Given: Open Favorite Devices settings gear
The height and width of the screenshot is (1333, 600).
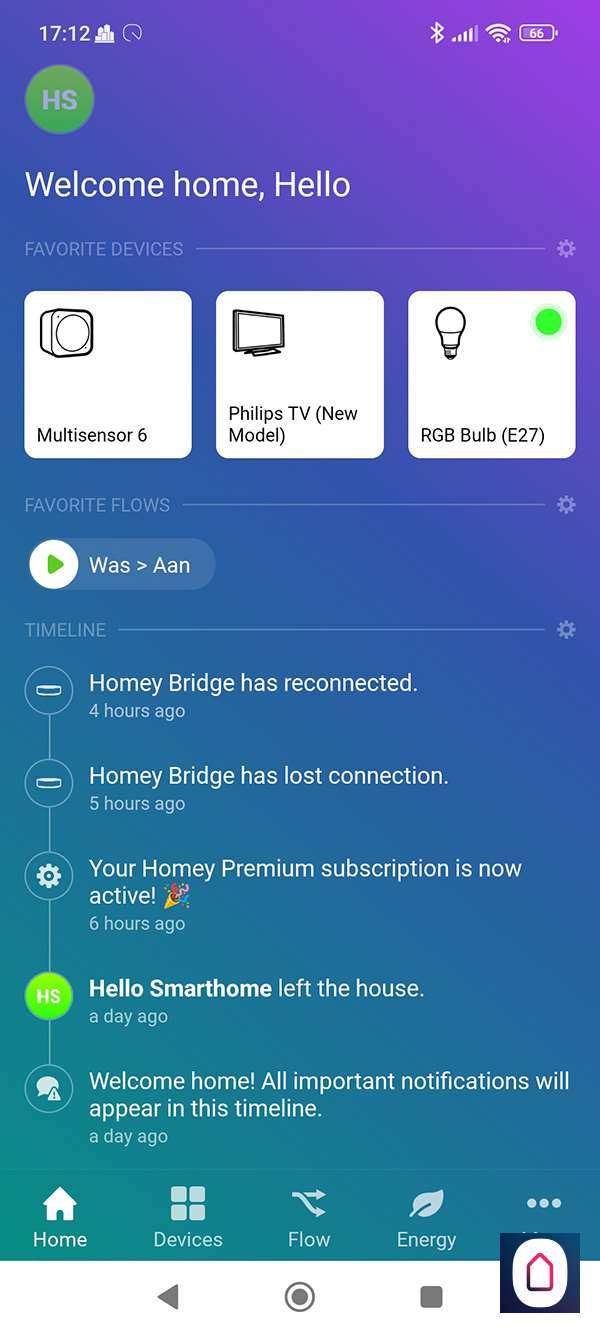Looking at the screenshot, I should 566,249.
